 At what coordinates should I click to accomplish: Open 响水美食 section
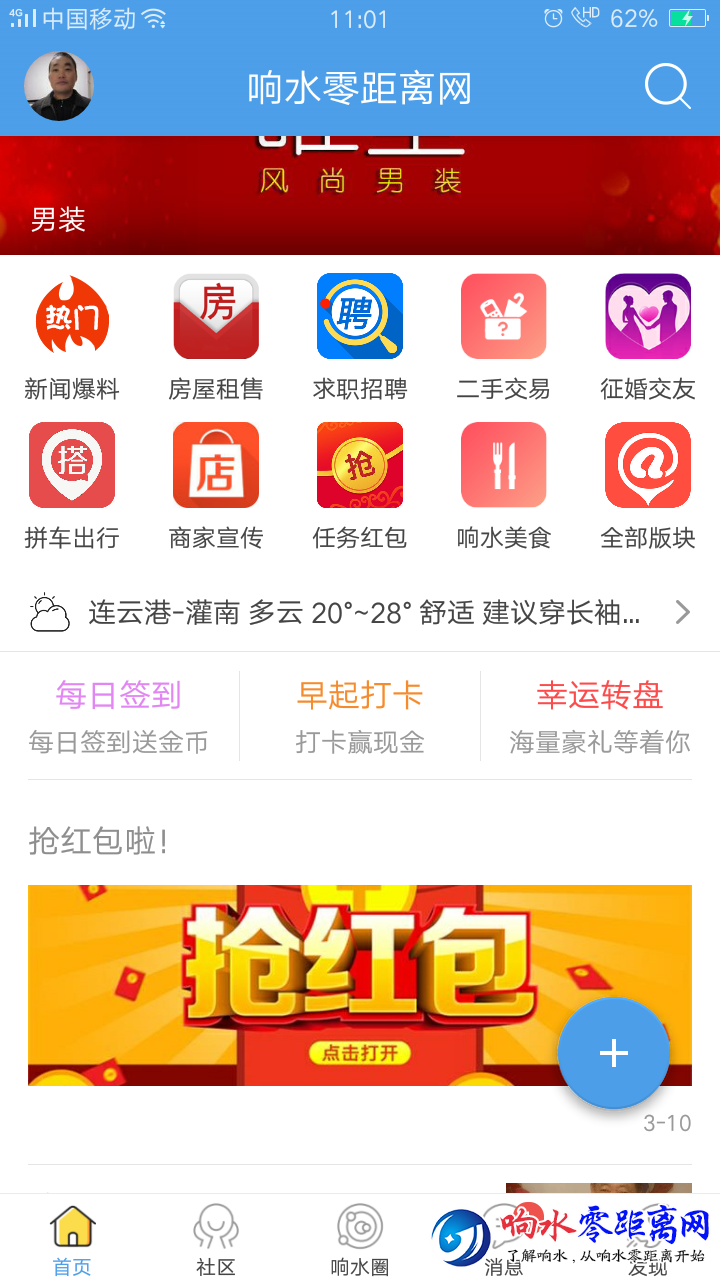[x=503, y=486]
